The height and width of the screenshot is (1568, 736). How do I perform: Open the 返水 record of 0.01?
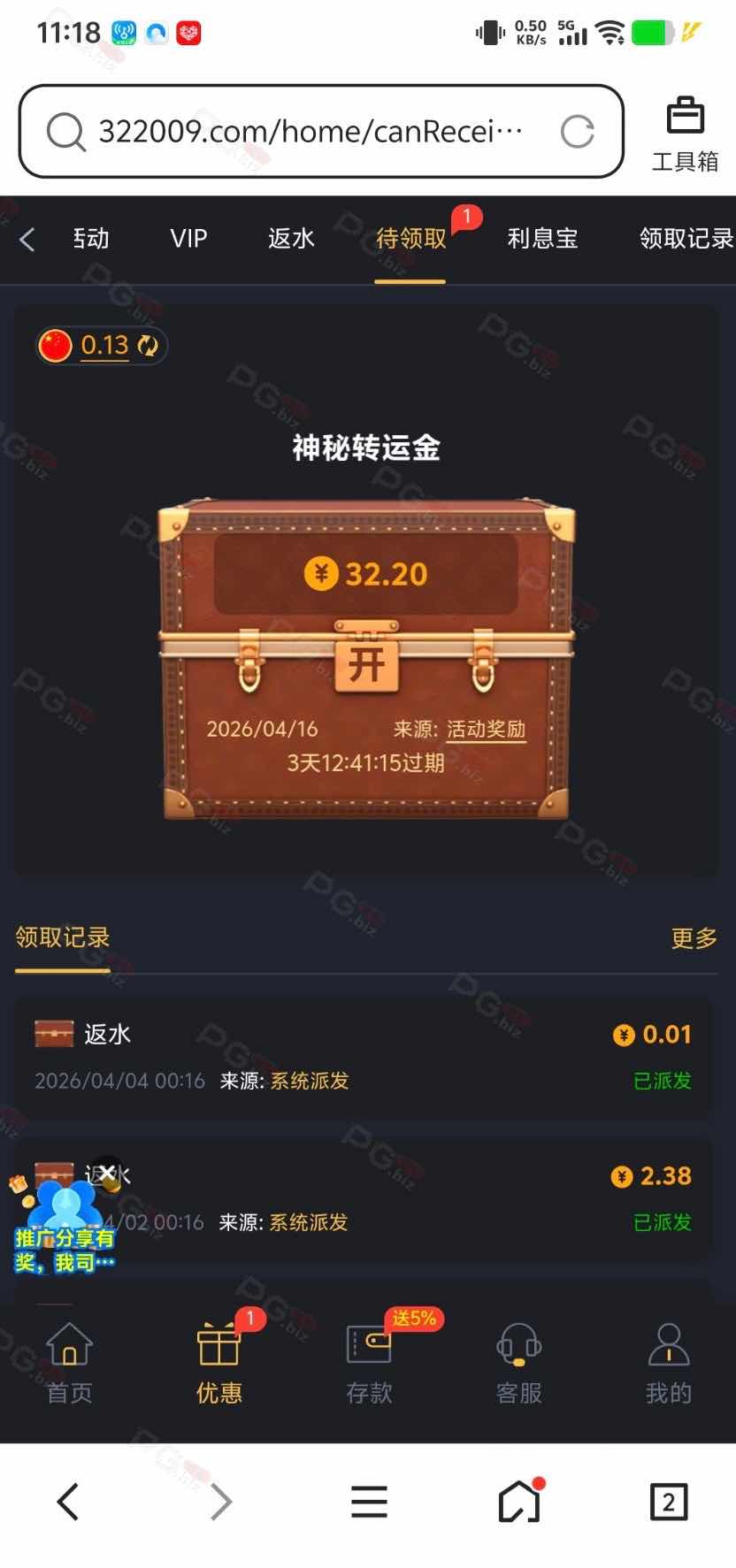tap(363, 1057)
